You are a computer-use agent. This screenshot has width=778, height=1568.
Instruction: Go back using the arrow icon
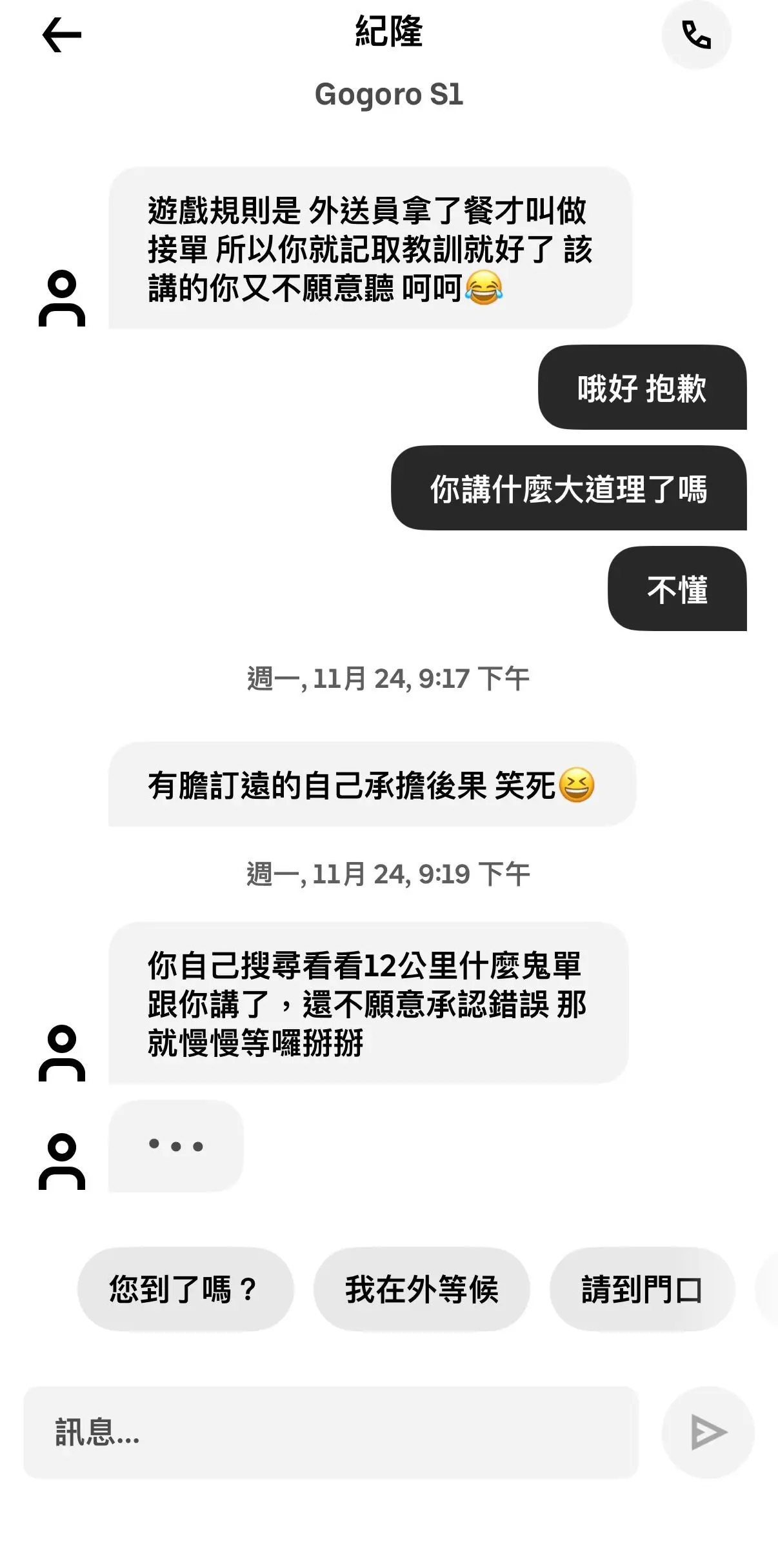62,35
